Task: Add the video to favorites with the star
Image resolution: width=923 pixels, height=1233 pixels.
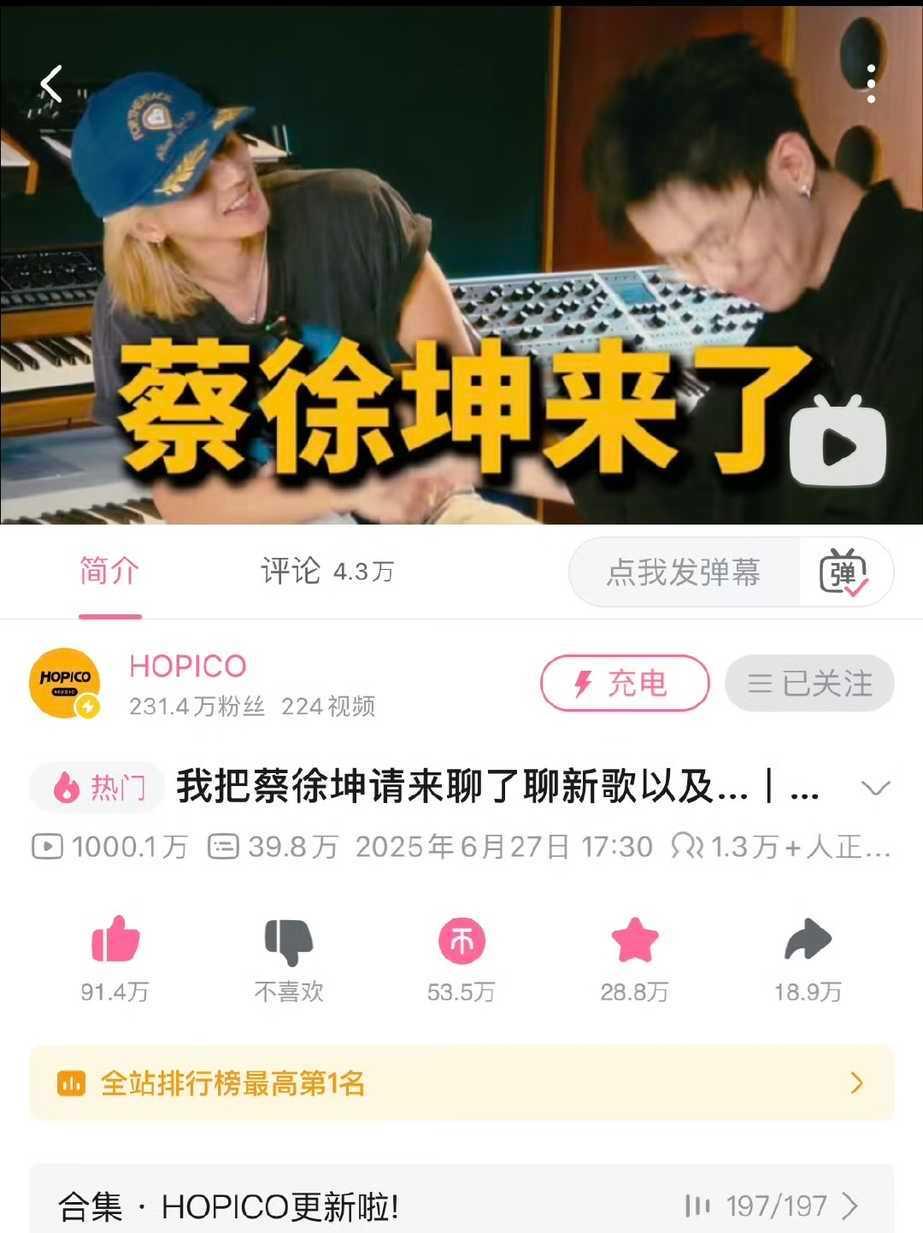Action: click(635, 941)
